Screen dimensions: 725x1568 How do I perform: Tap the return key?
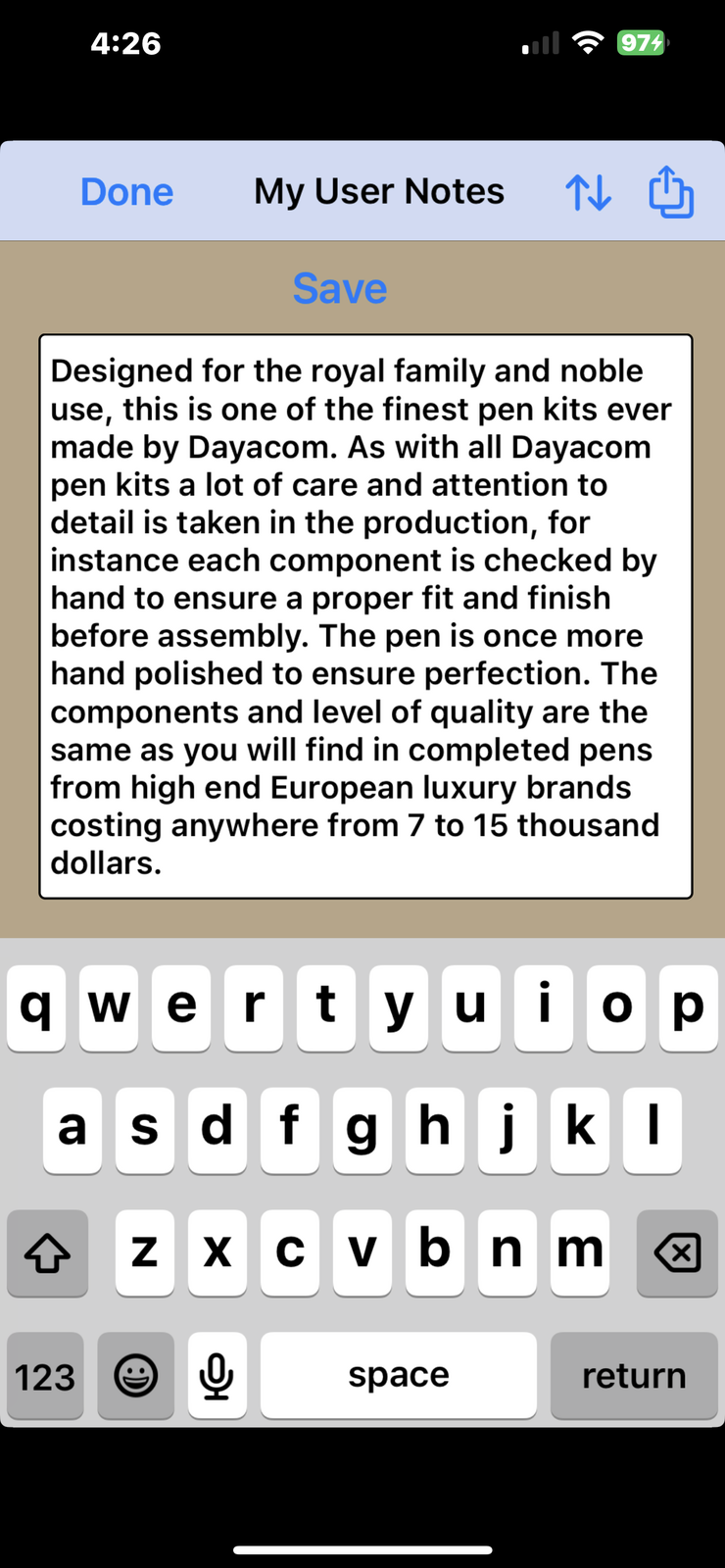coord(634,1375)
